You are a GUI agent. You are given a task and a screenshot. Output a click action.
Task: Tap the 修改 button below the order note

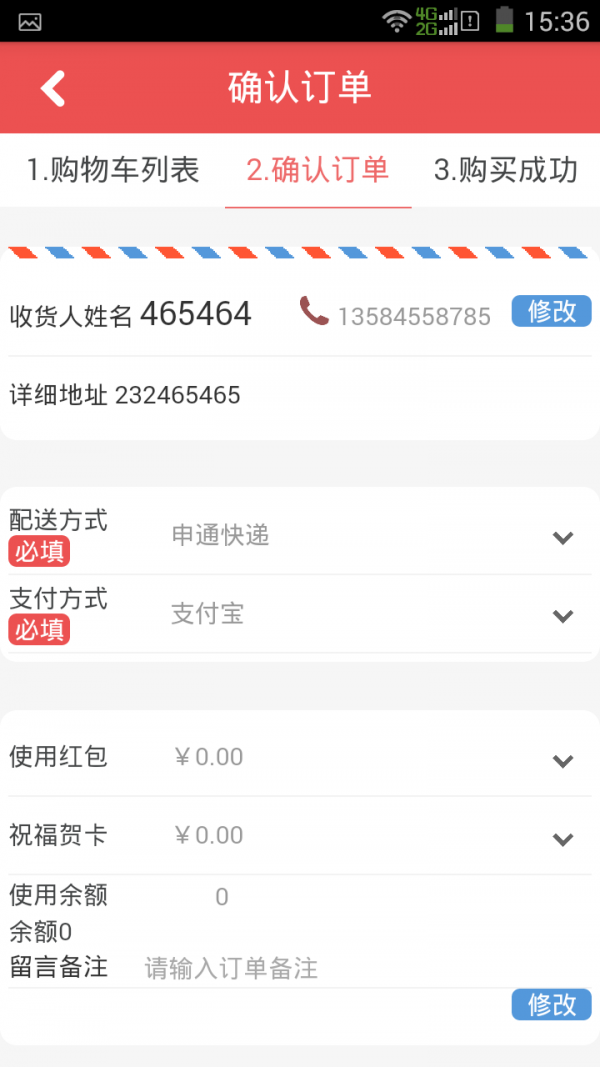coord(551,1004)
